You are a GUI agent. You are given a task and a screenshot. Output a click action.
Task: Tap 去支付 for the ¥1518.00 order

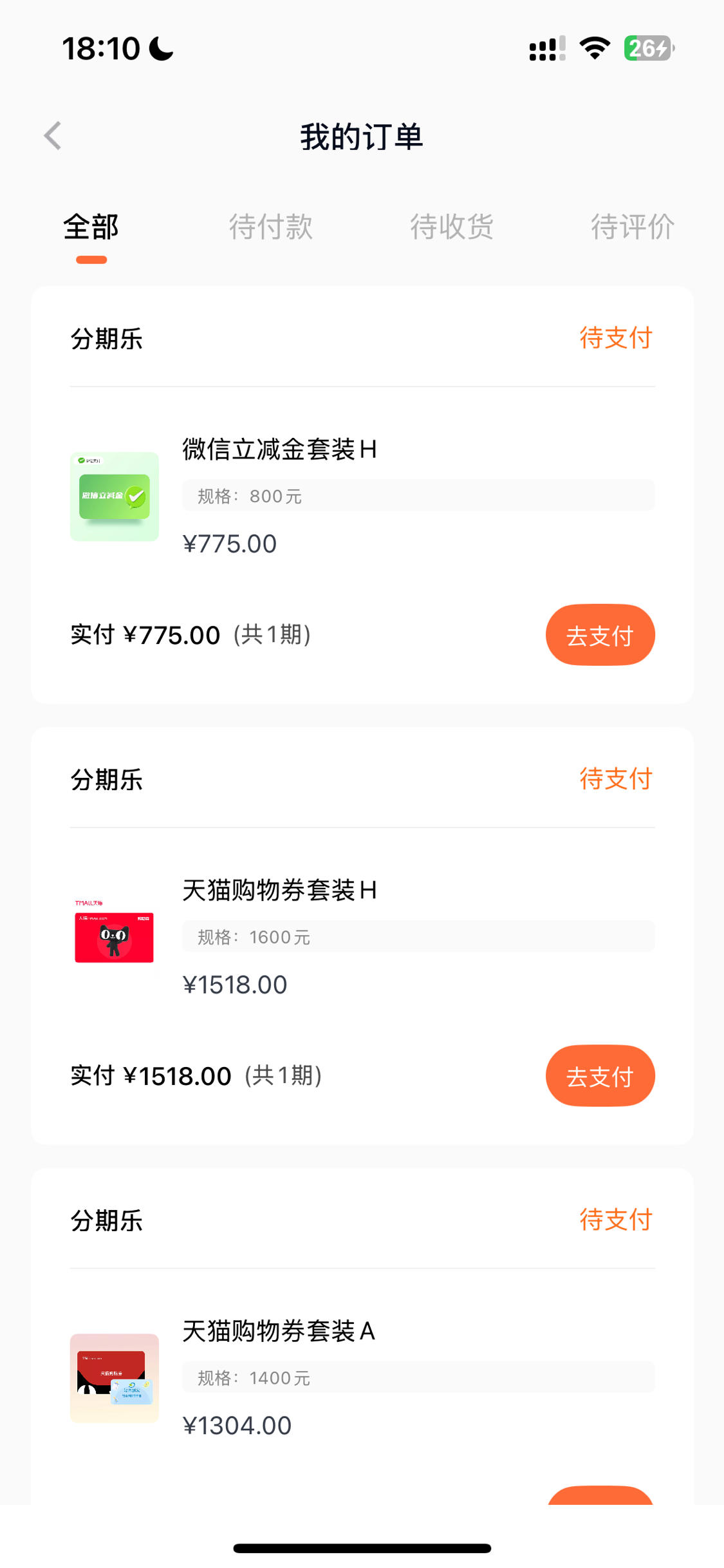(600, 1075)
